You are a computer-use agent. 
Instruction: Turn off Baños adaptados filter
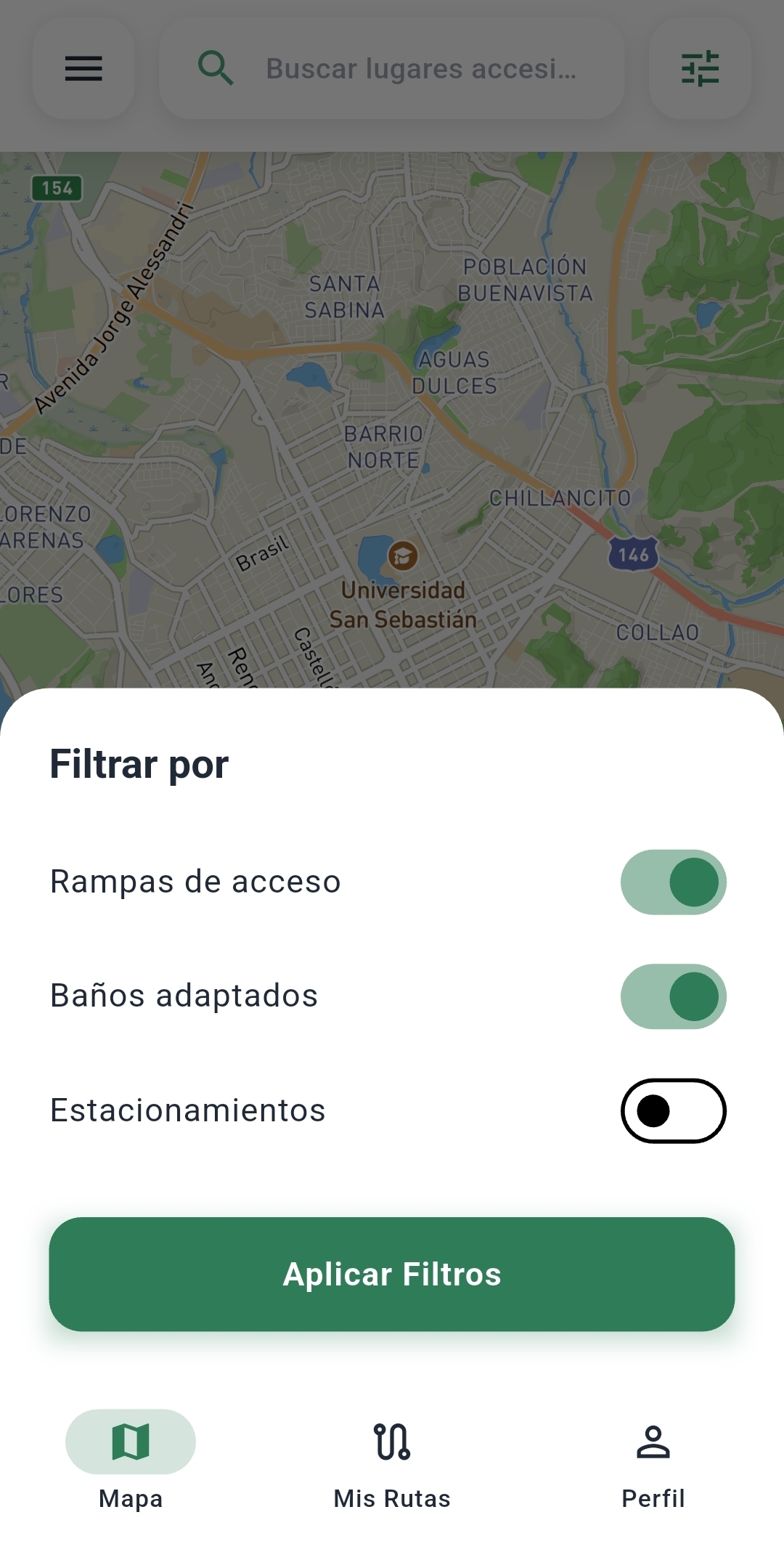tap(674, 996)
